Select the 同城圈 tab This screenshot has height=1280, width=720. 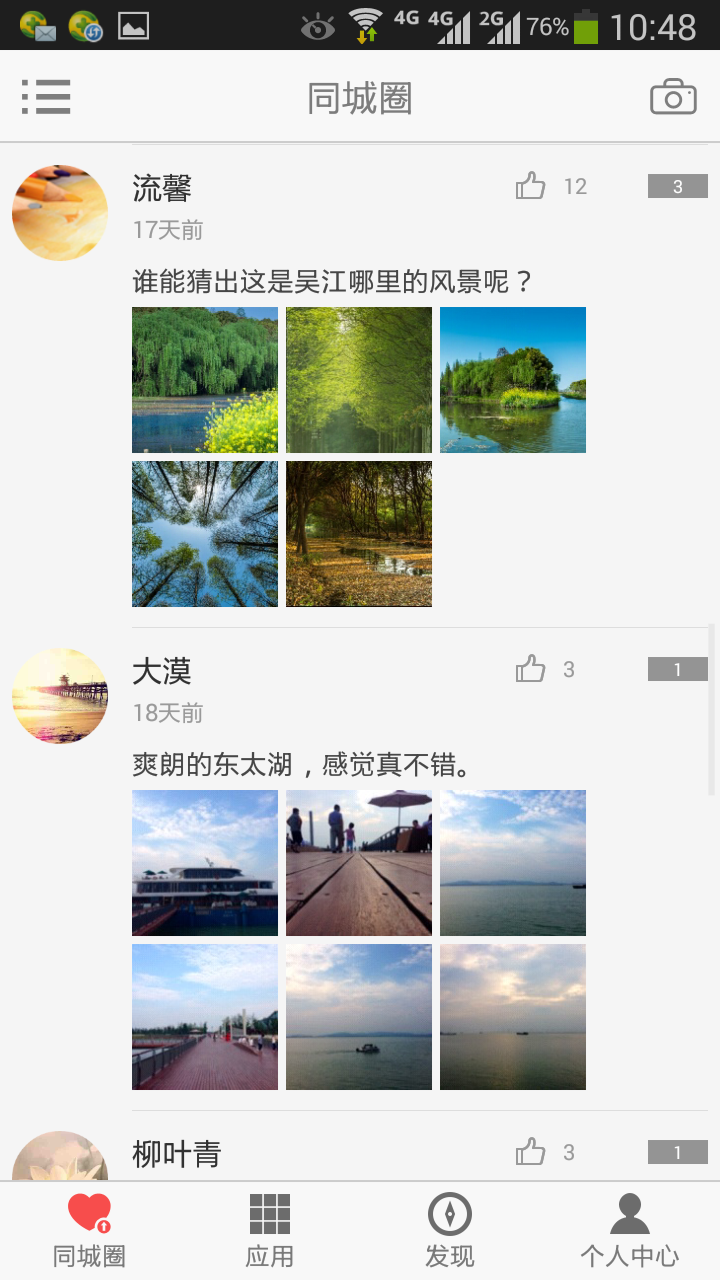pyautogui.click(x=90, y=1231)
